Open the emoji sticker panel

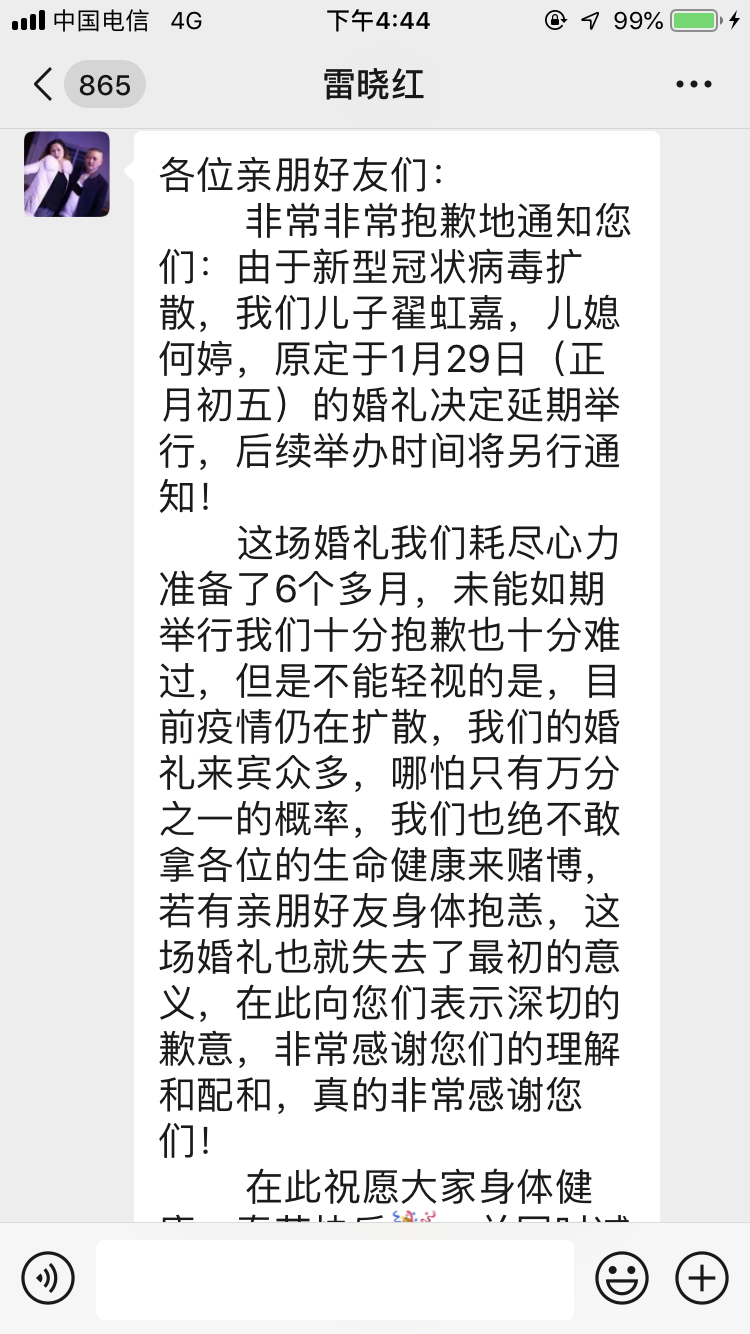point(621,1278)
